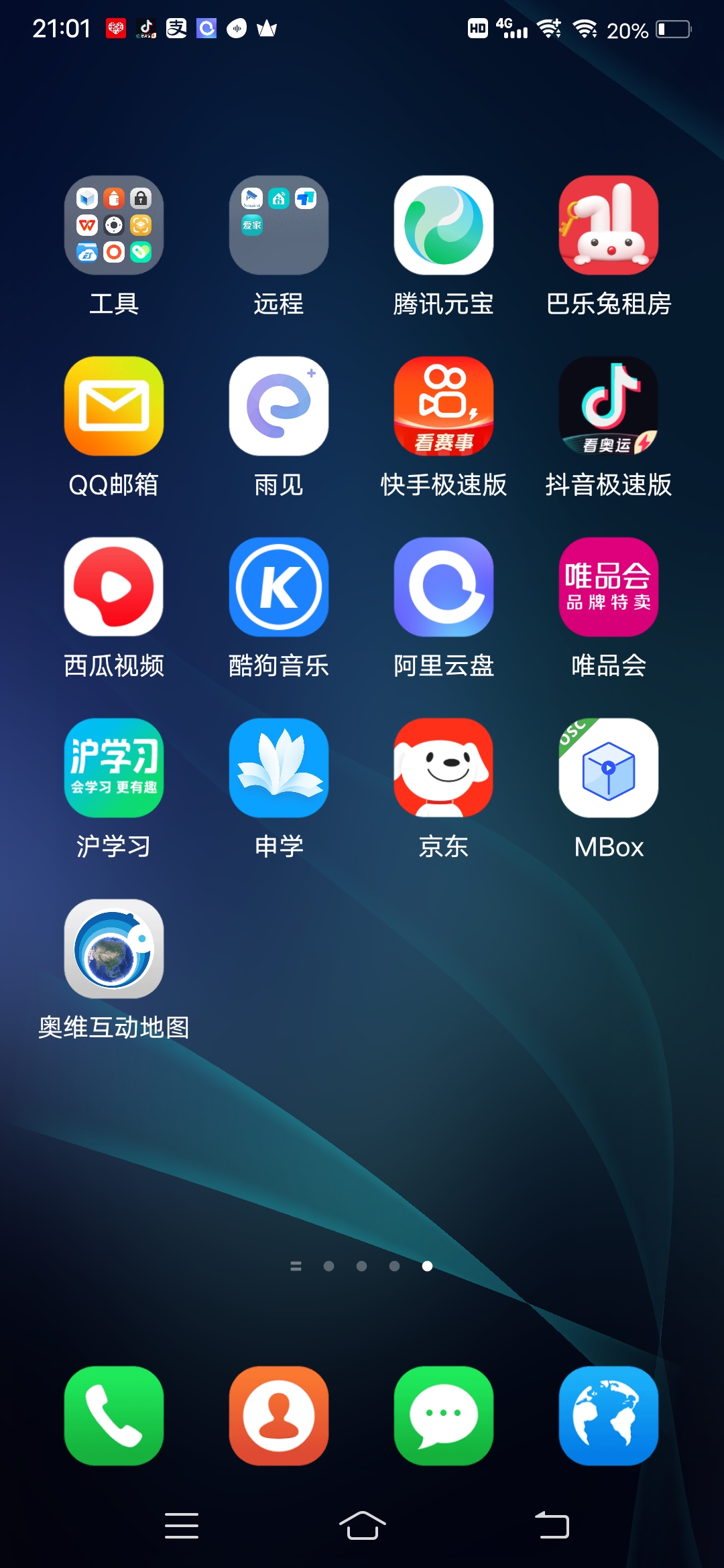
Task: Open the phone dialer in the dock
Action: (114, 1416)
